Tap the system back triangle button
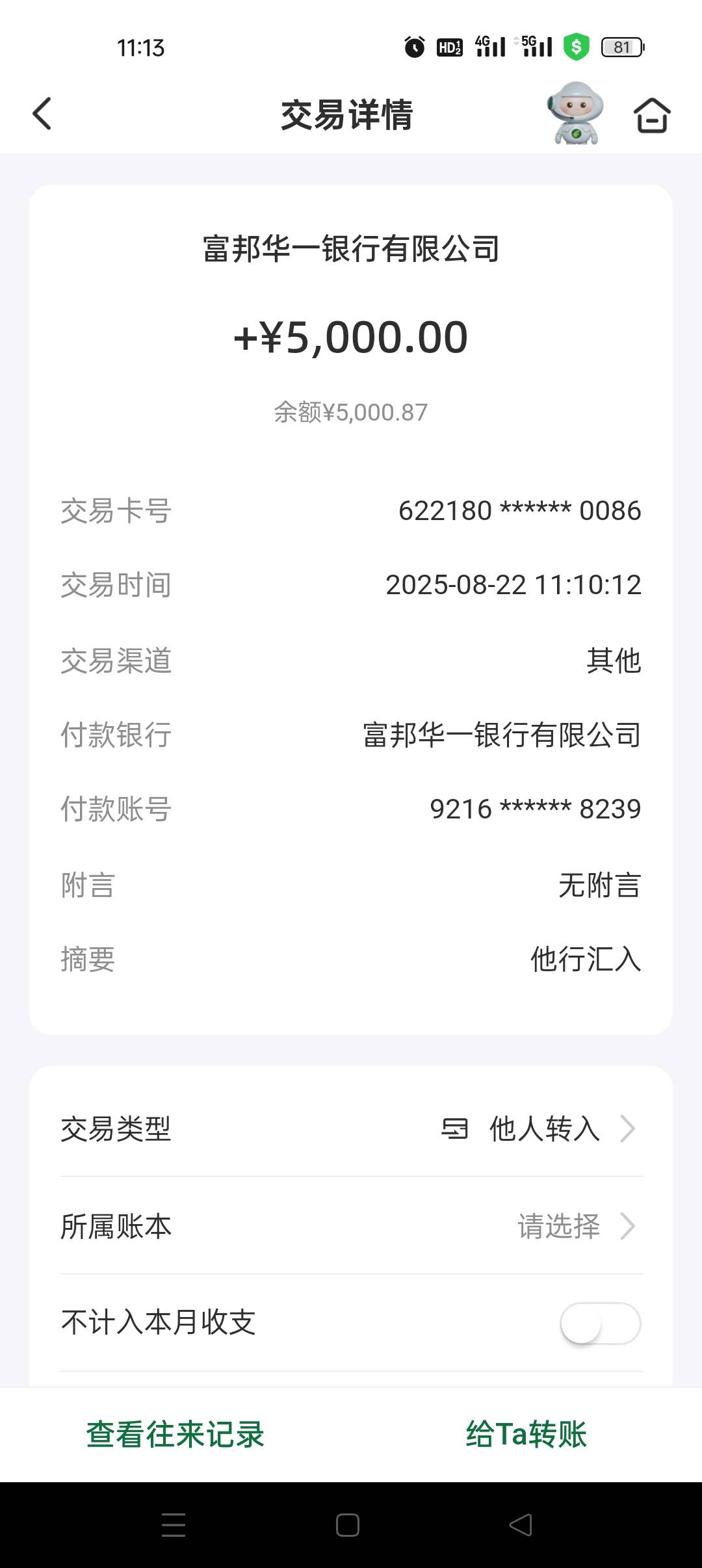This screenshot has height=1568, width=702. click(521, 1525)
